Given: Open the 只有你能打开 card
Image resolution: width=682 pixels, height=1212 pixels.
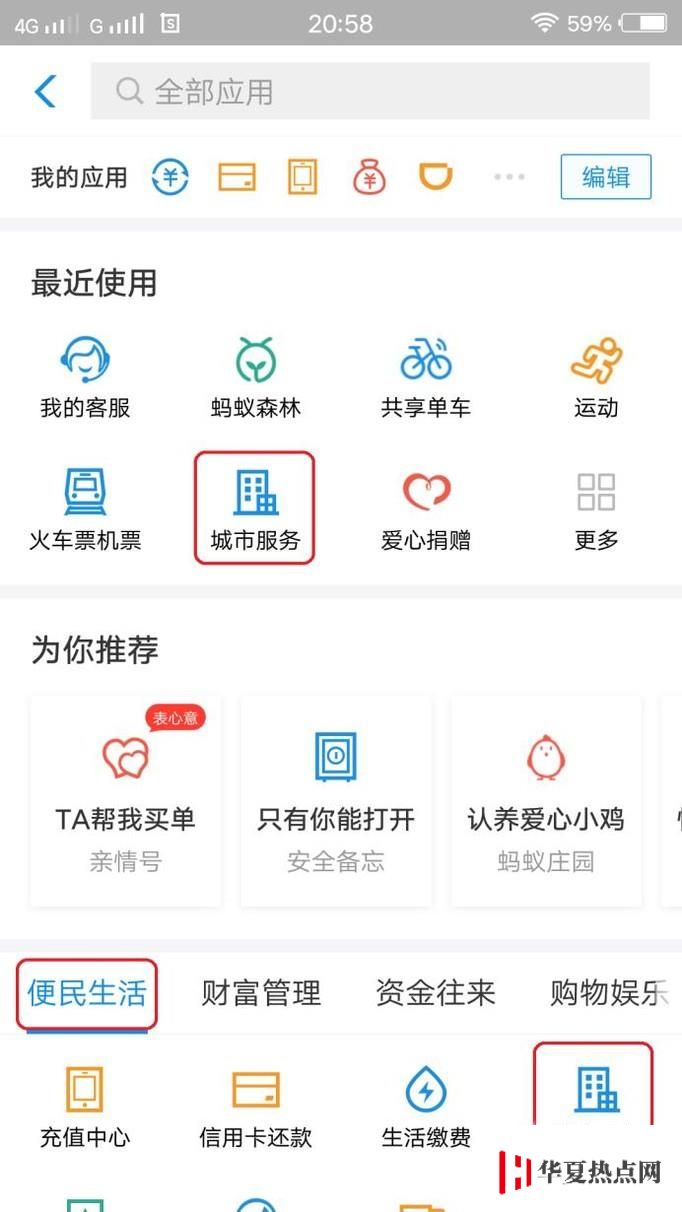Looking at the screenshot, I should (336, 801).
